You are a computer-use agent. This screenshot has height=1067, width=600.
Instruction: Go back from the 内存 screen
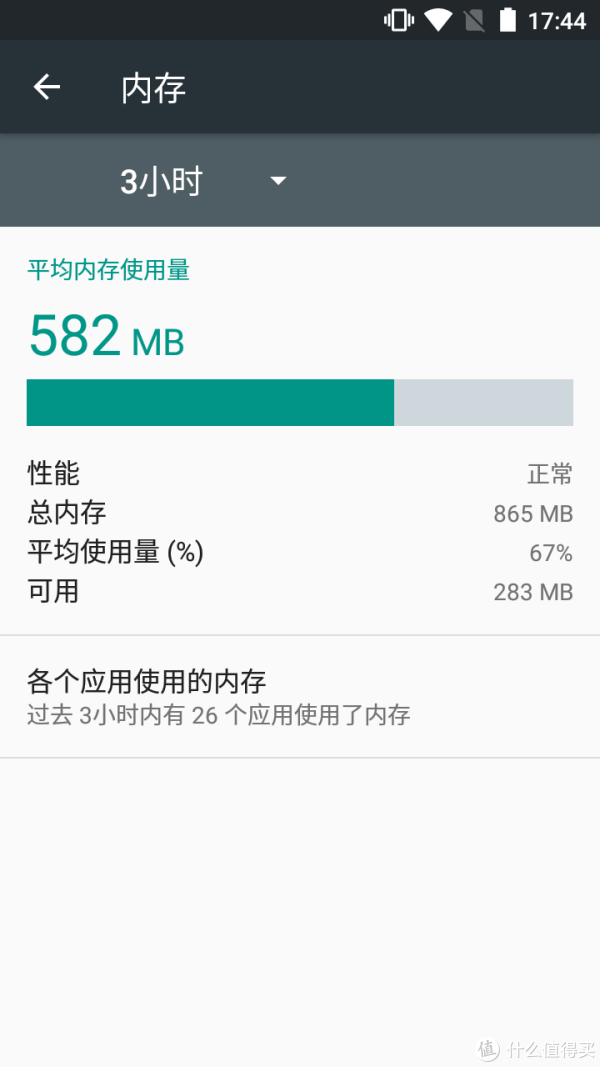pos(47,87)
